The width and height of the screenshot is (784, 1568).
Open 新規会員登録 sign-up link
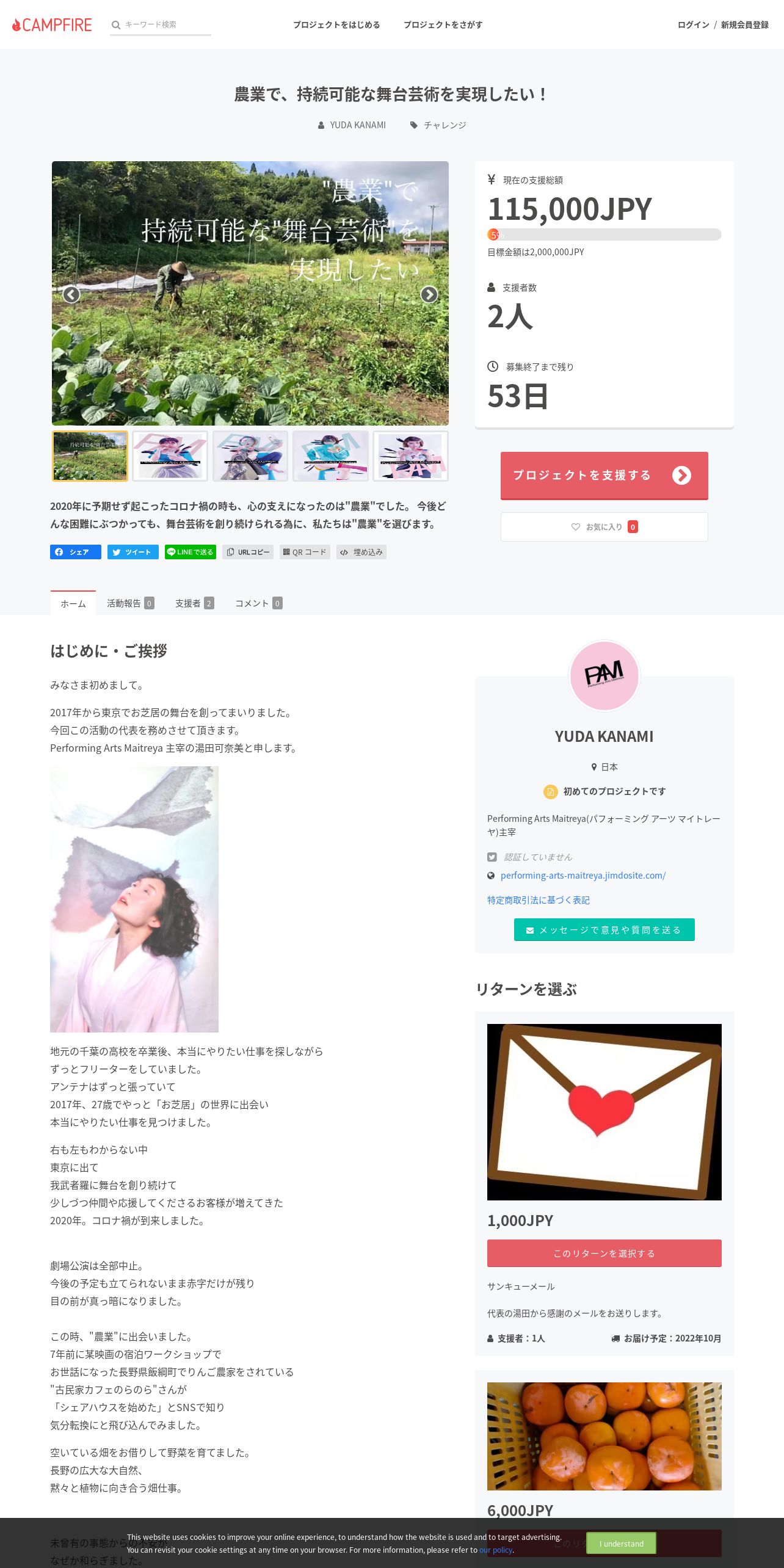[x=744, y=25]
